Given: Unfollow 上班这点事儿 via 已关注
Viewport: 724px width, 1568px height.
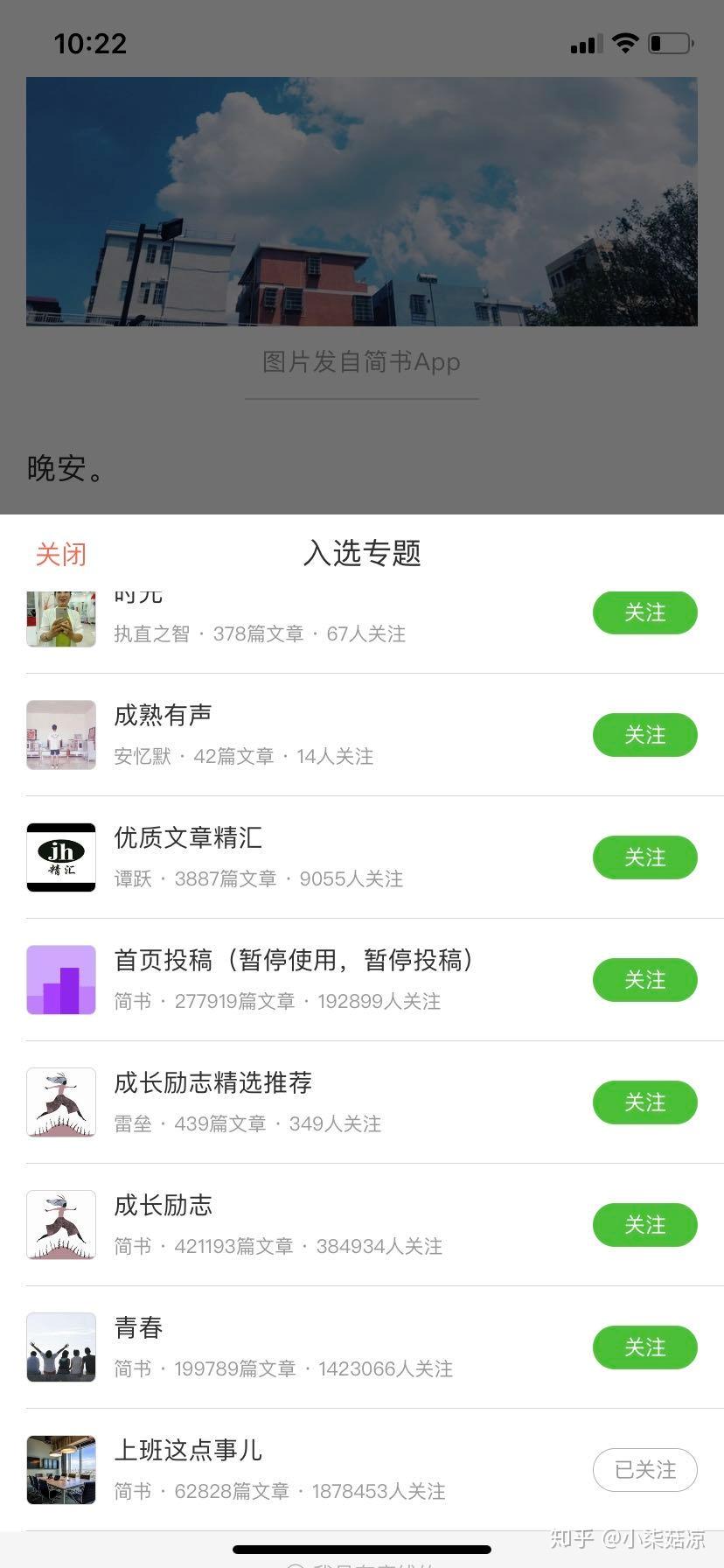Looking at the screenshot, I should [x=644, y=1470].
